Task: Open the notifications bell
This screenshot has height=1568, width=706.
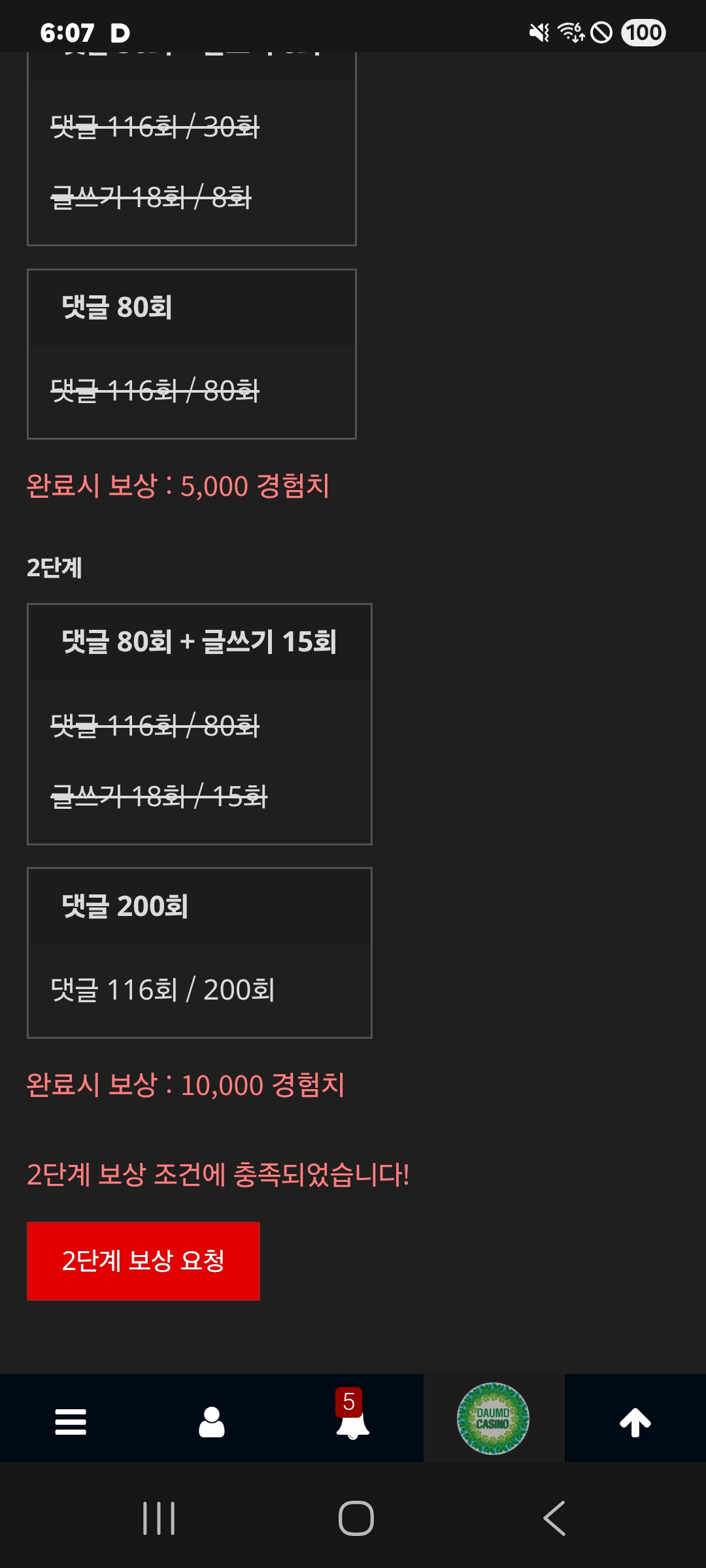Action: 352,1421
